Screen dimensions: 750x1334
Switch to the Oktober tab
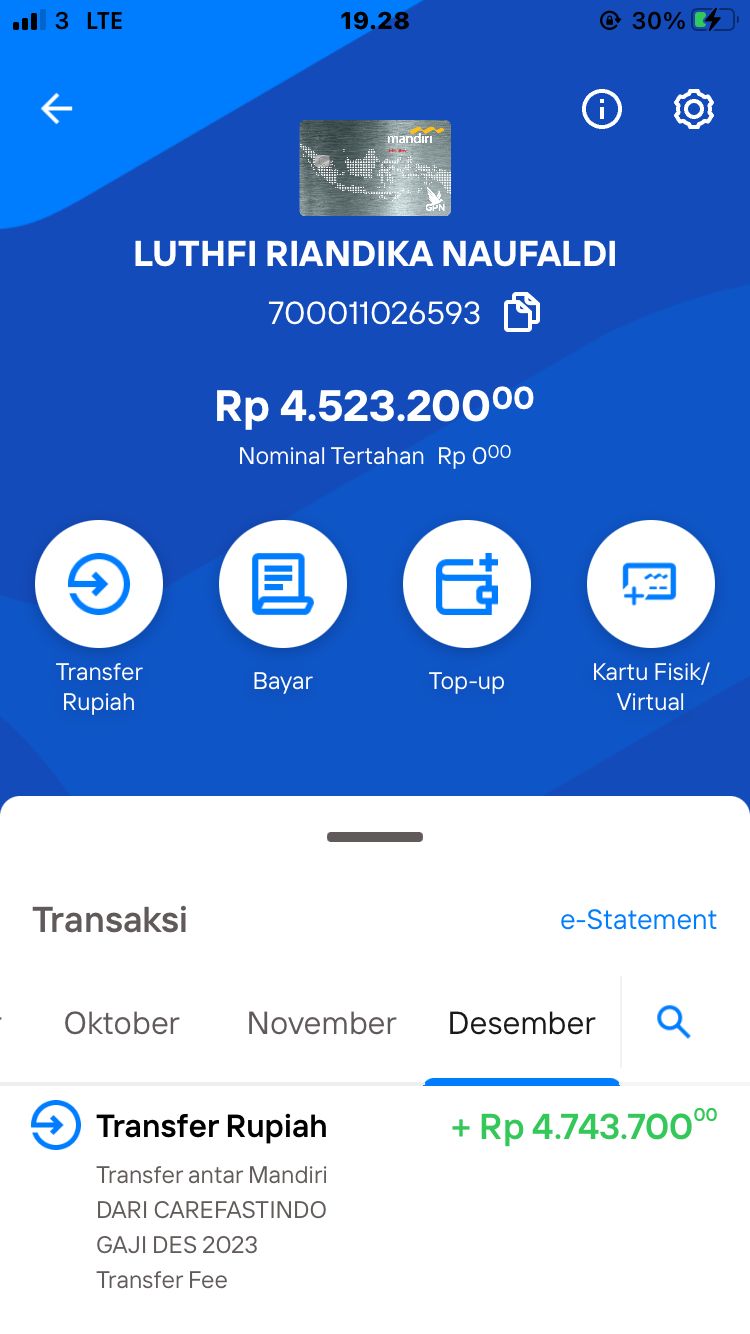(x=122, y=1023)
